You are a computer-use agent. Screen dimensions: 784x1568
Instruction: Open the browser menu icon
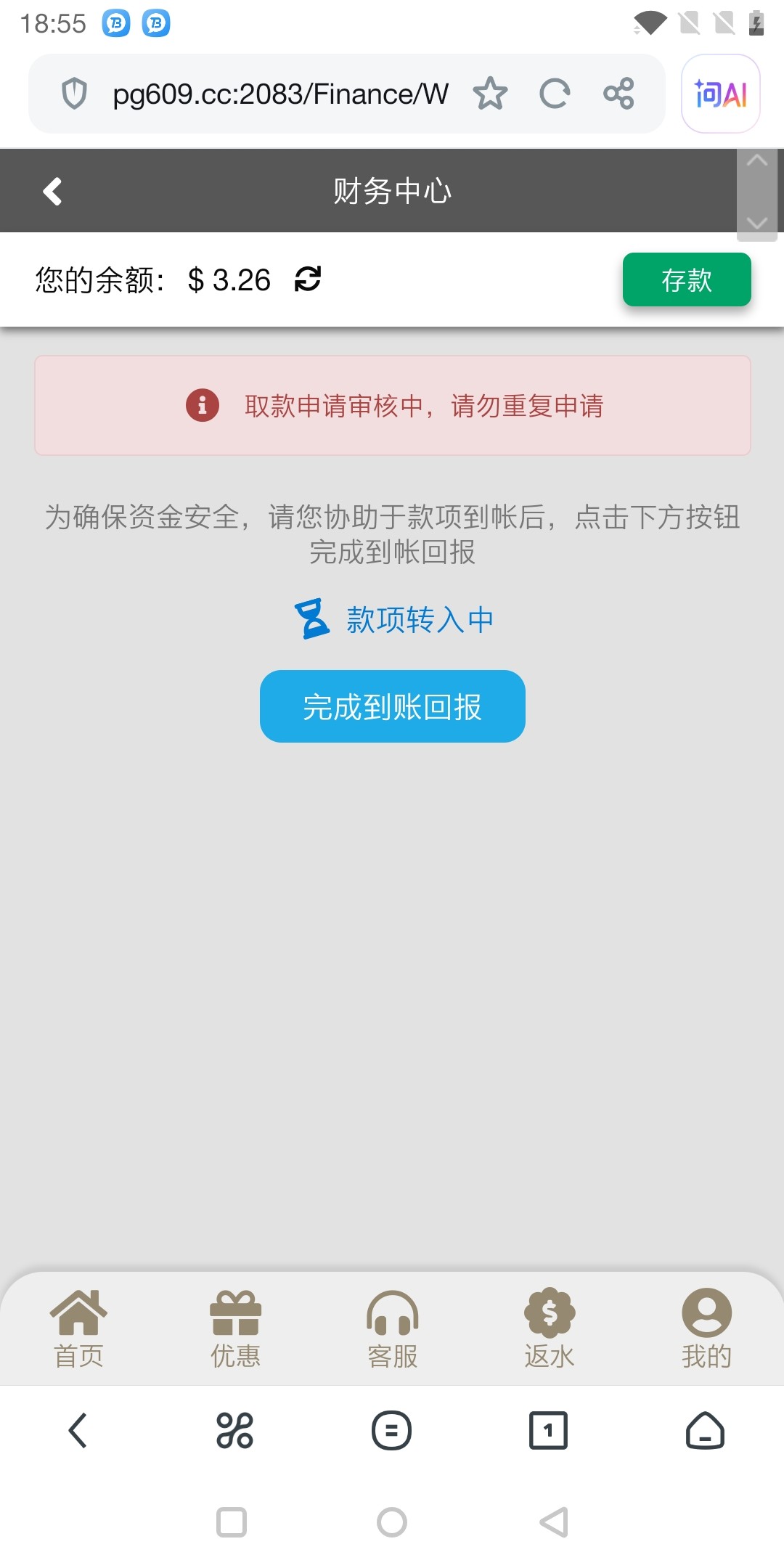coord(392,1431)
